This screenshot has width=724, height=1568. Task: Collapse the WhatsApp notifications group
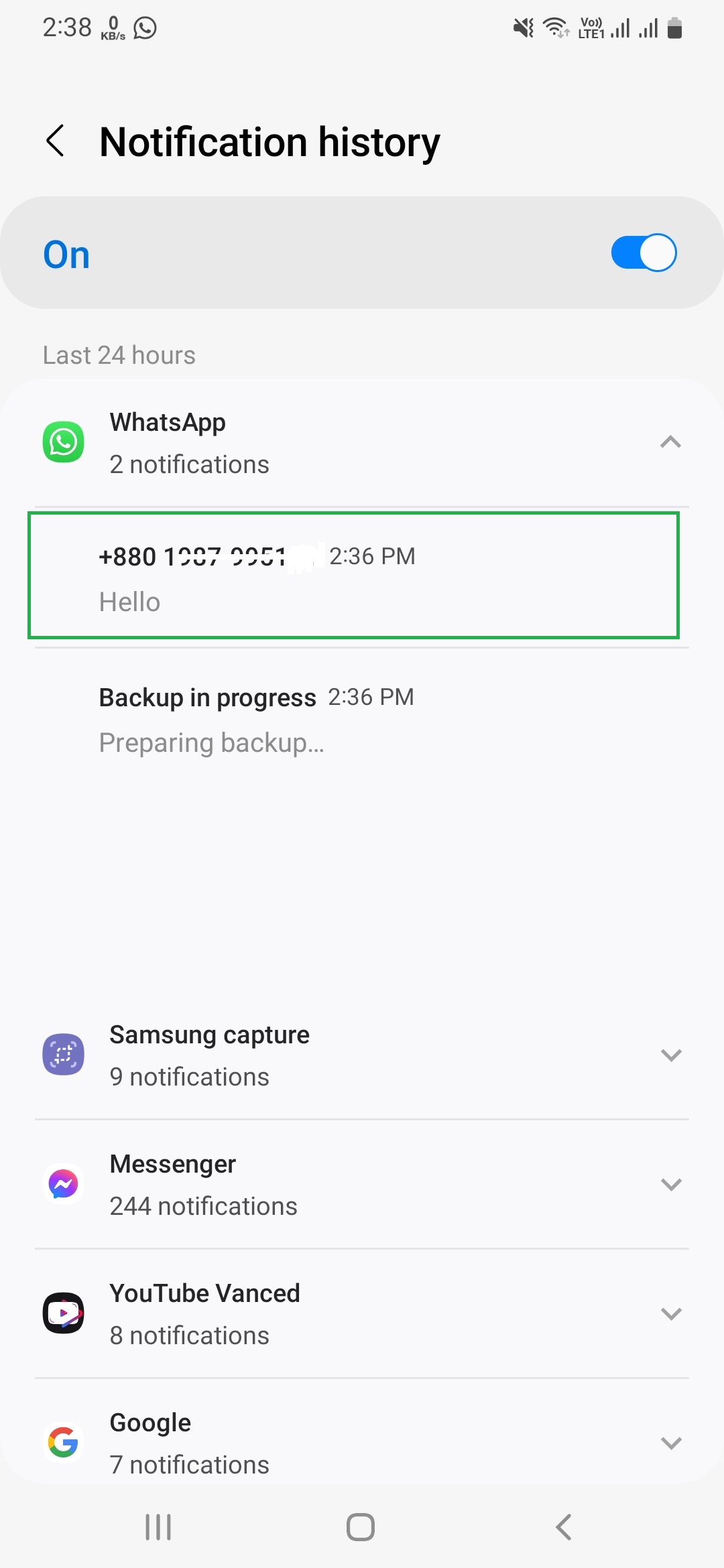point(670,442)
